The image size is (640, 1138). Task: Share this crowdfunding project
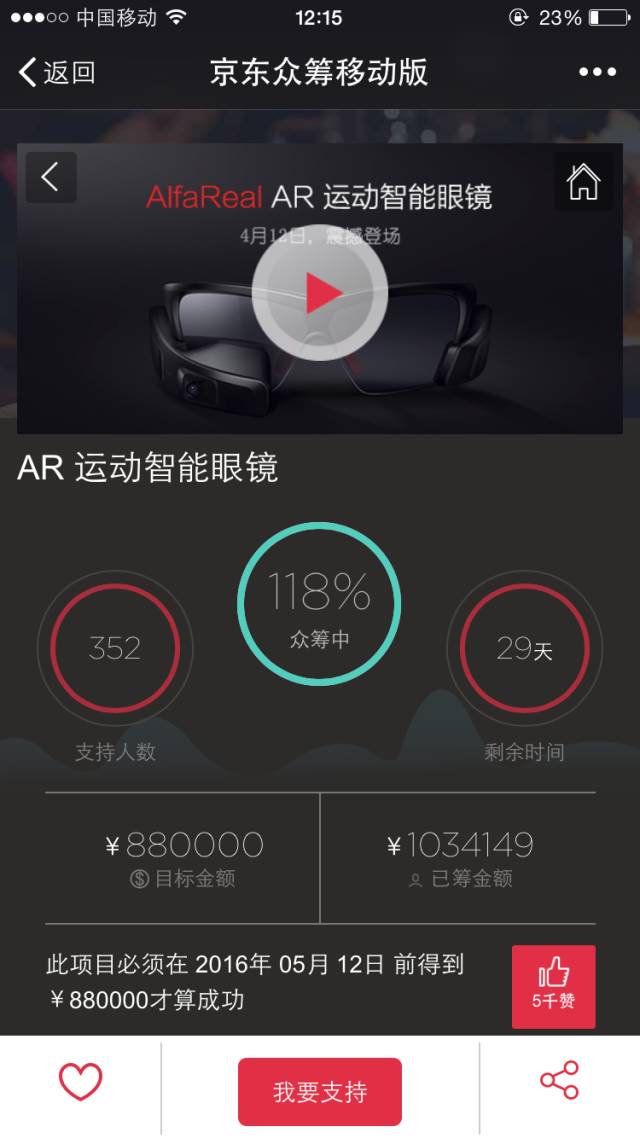559,1081
